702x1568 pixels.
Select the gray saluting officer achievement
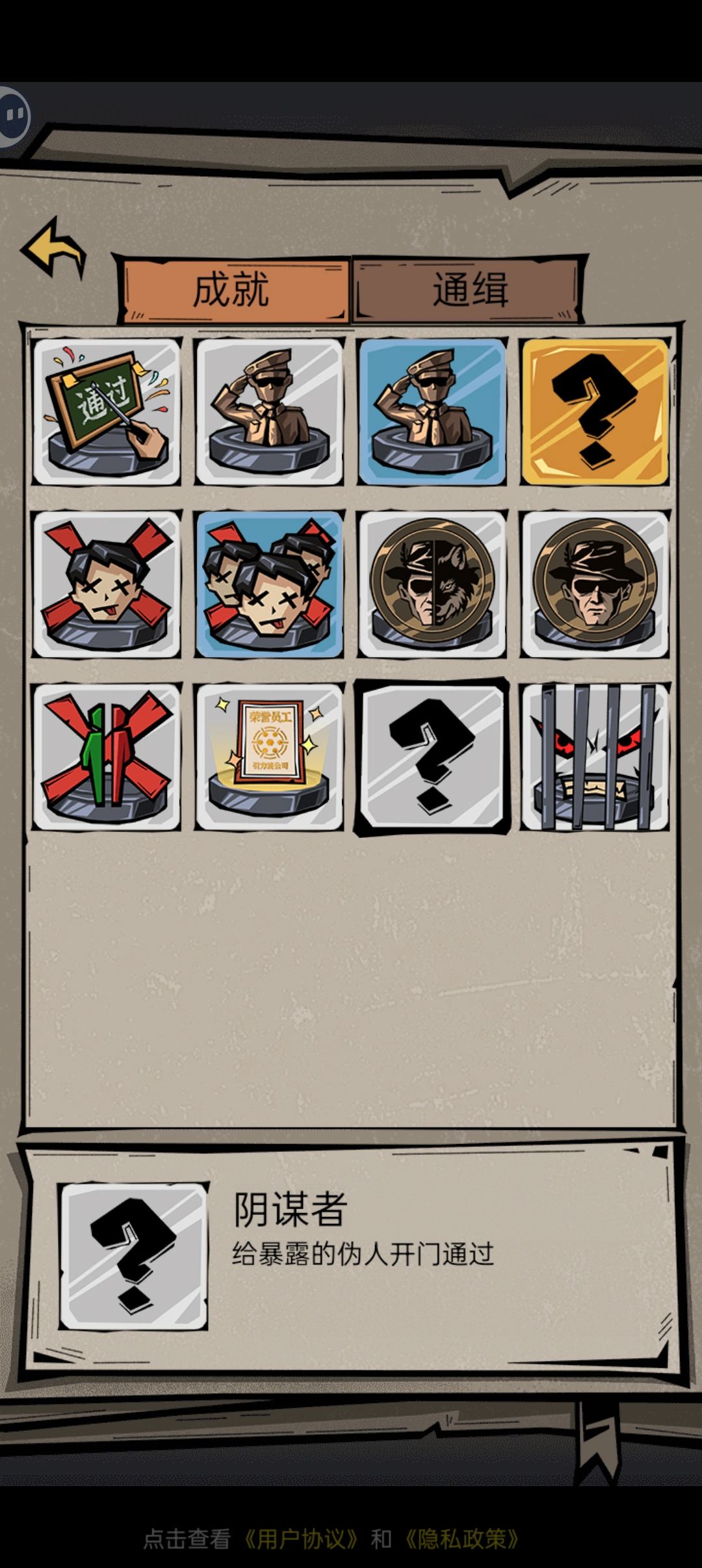click(269, 412)
